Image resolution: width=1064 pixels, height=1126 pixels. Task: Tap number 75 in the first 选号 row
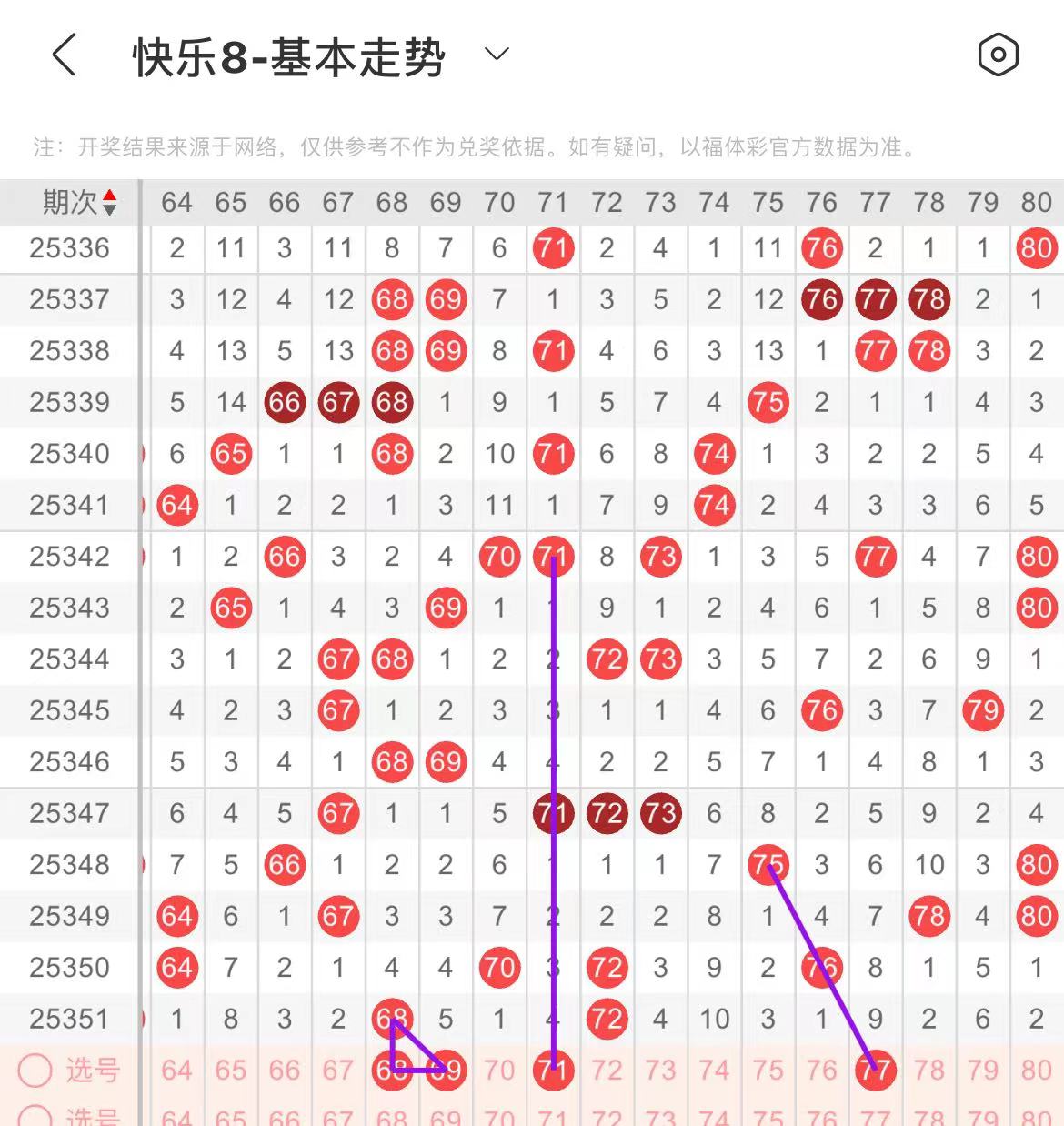pyautogui.click(x=768, y=1071)
